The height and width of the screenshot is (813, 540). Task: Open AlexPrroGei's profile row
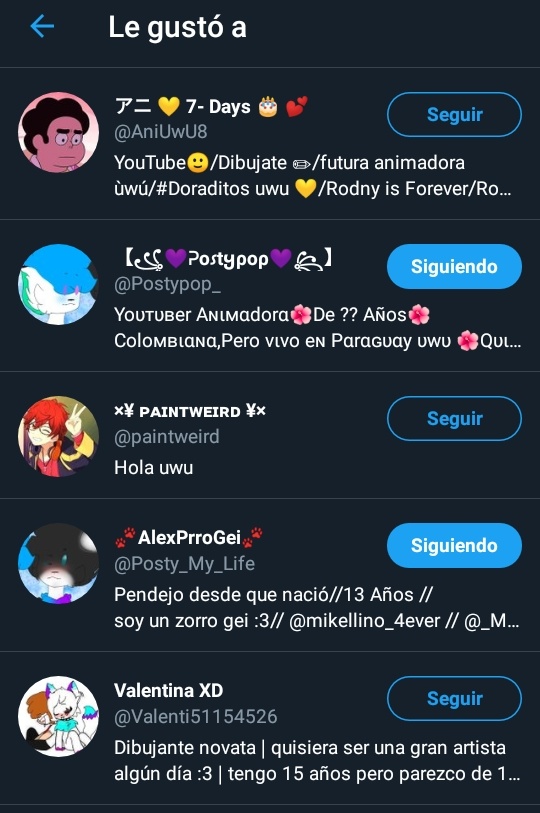(x=270, y=575)
